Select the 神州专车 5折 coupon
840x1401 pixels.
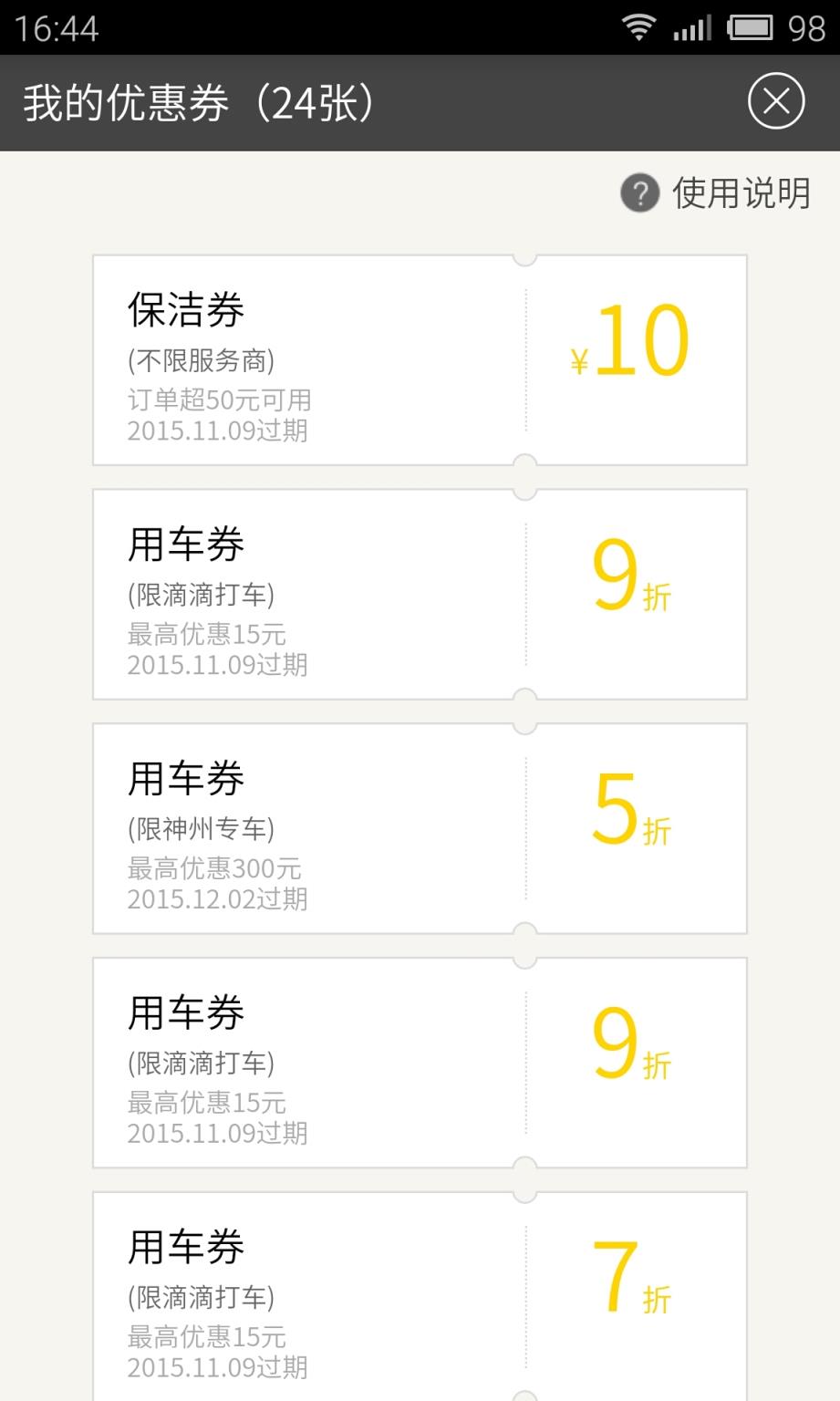tap(420, 825)
